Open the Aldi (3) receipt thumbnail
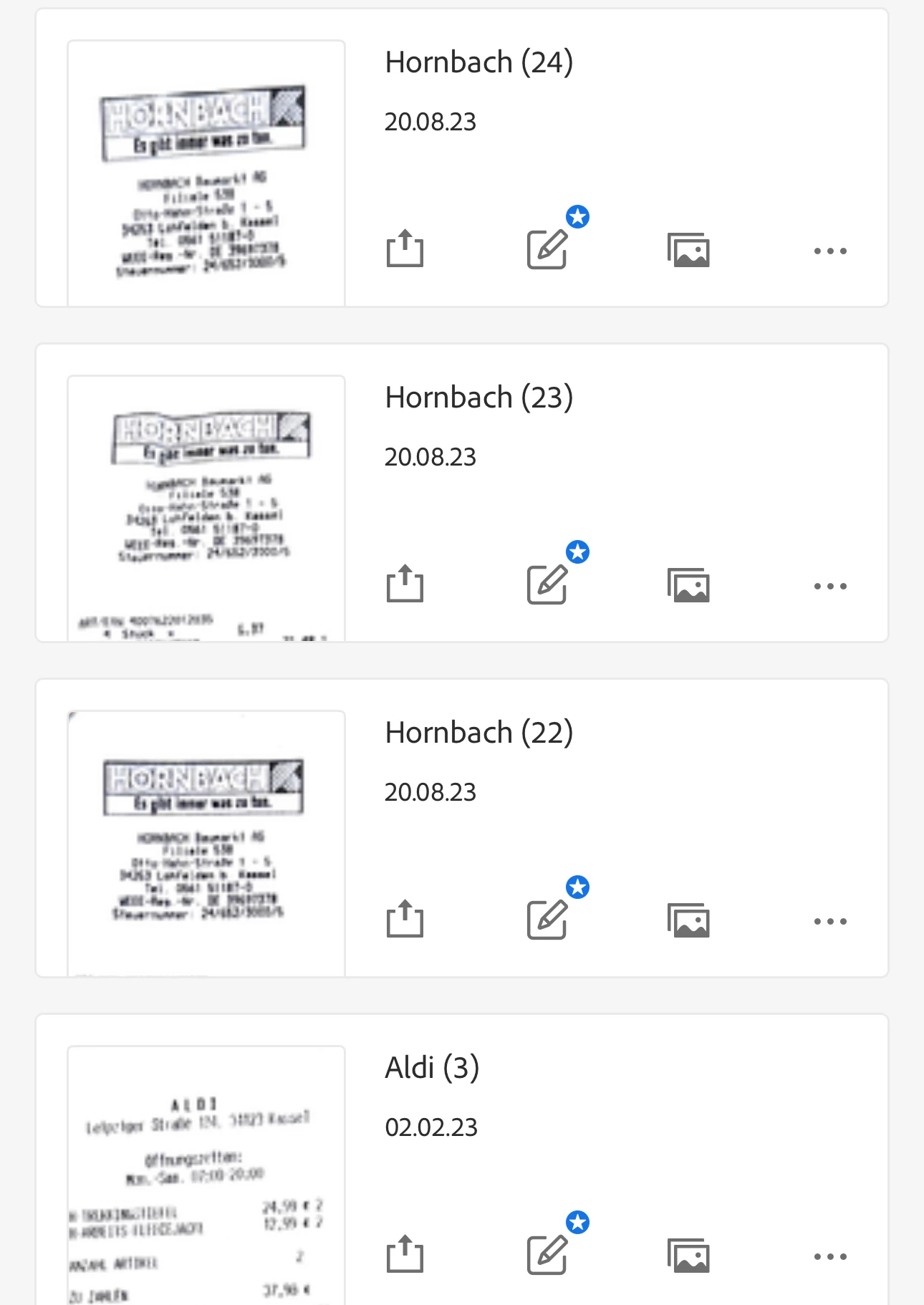The image size is (924, 1305). [206, 1175]
